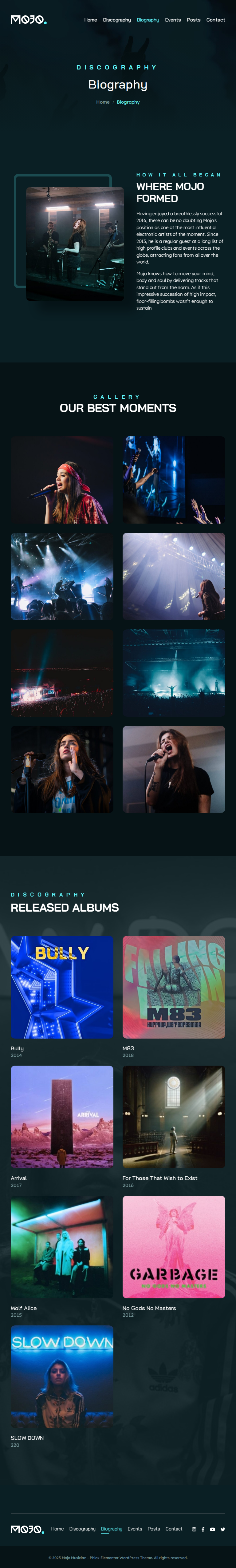This screenshot has width=236, height=1568.
Task: View the Wolf Alice album
Action: (x=62, y=1246)
